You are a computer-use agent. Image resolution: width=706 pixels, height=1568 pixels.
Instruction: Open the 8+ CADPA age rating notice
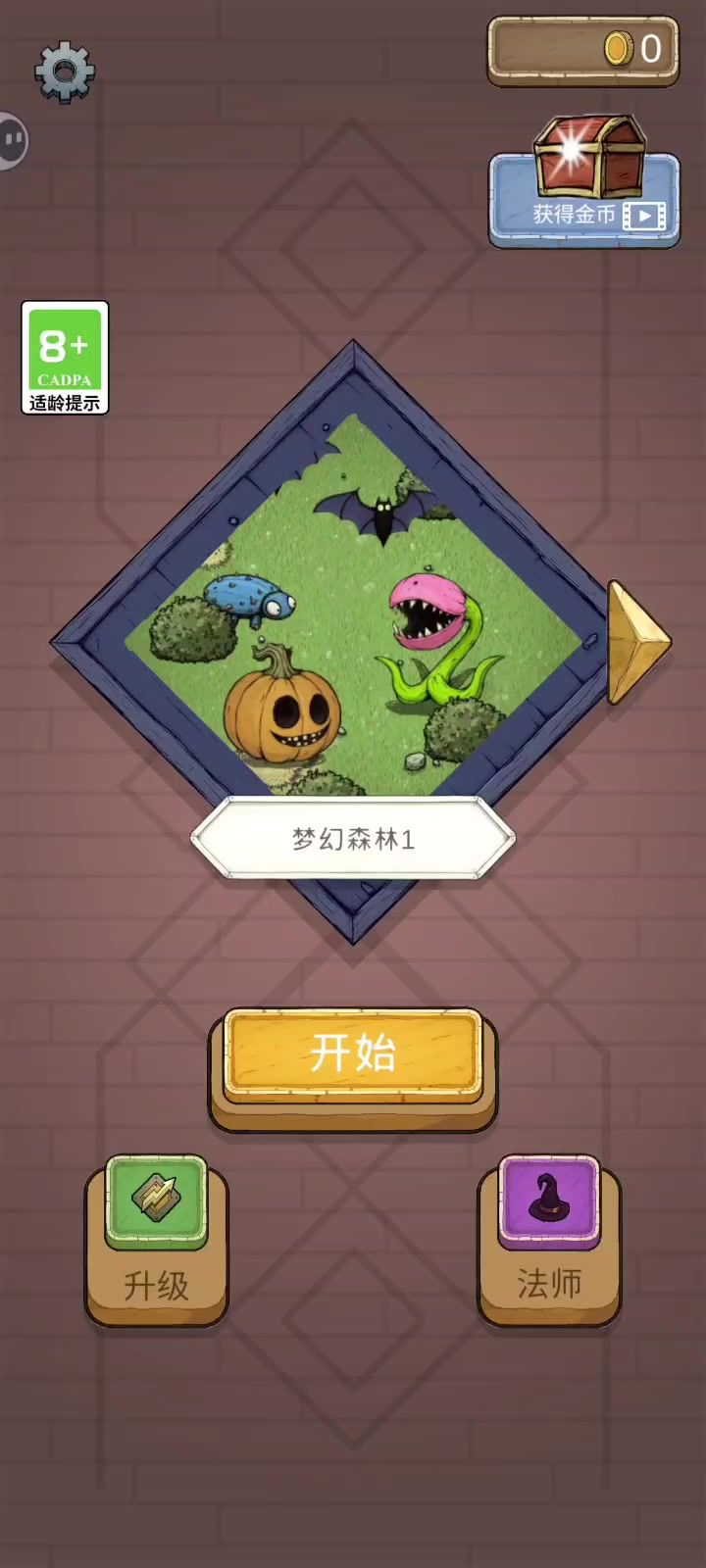[65, 358]
